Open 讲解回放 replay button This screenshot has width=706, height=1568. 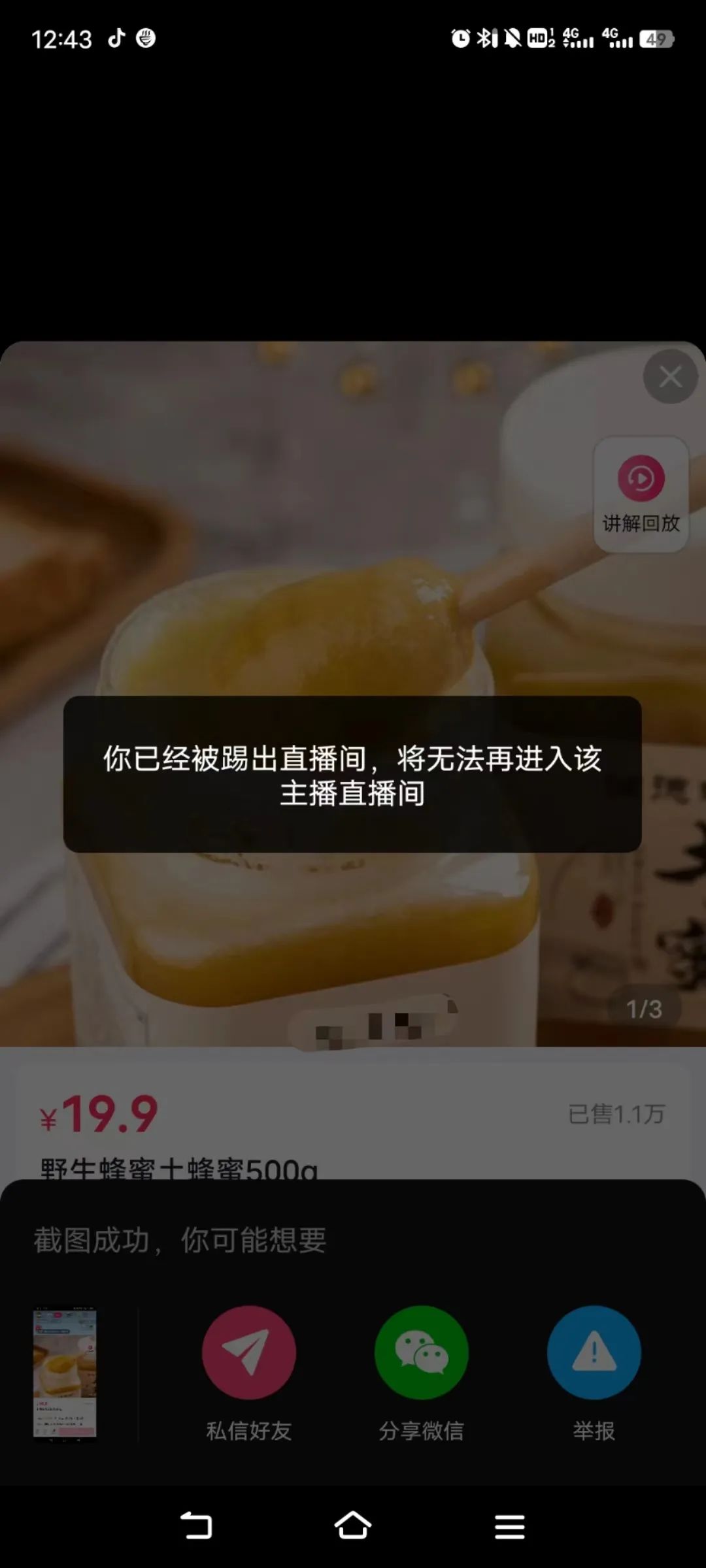point(641,494)
